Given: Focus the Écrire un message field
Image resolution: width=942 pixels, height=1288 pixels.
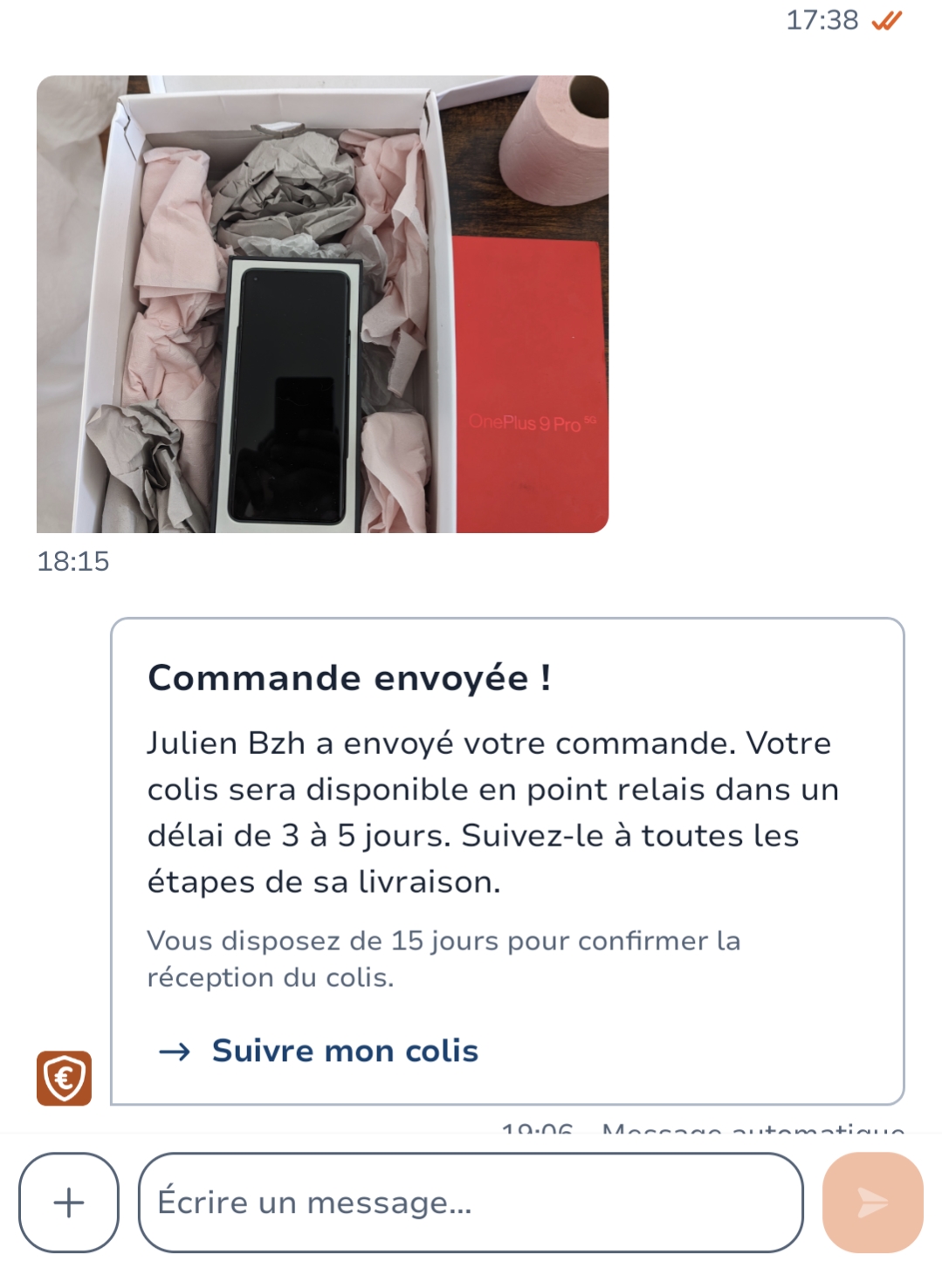Looking at the screenshot, I should click(x=470, y=1202).
